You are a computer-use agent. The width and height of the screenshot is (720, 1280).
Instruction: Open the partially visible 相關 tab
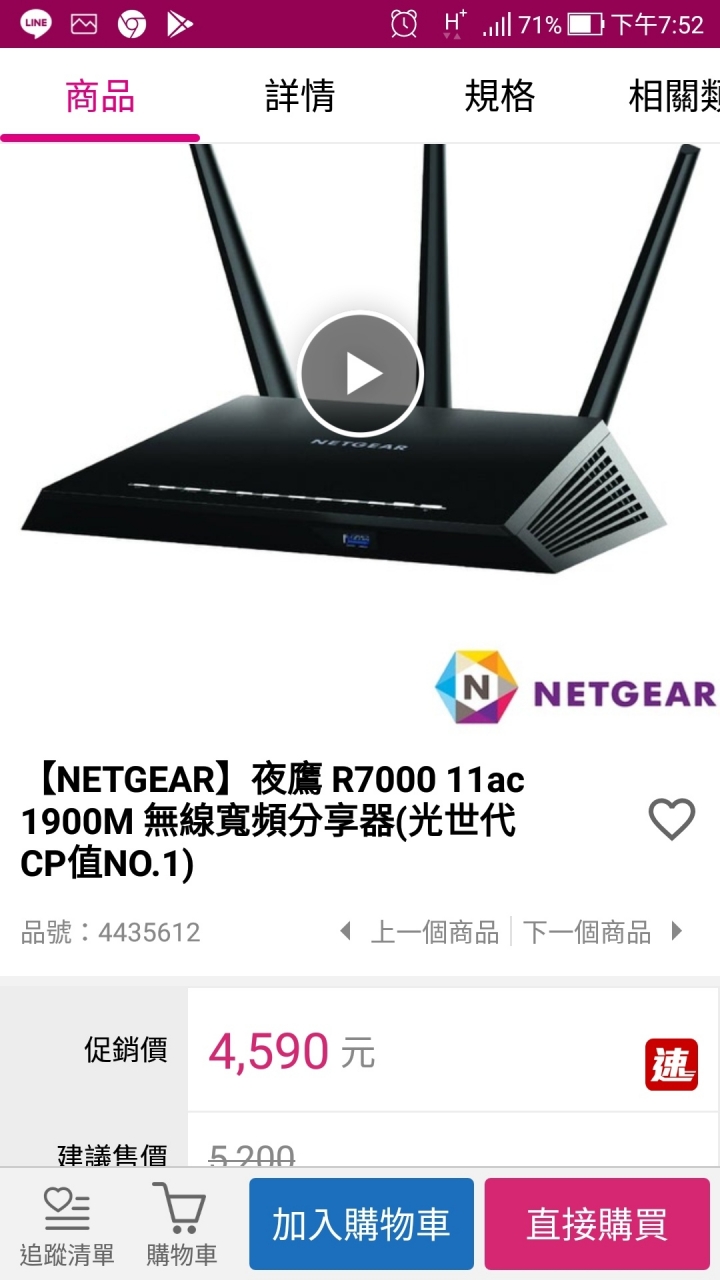point(670,97)
